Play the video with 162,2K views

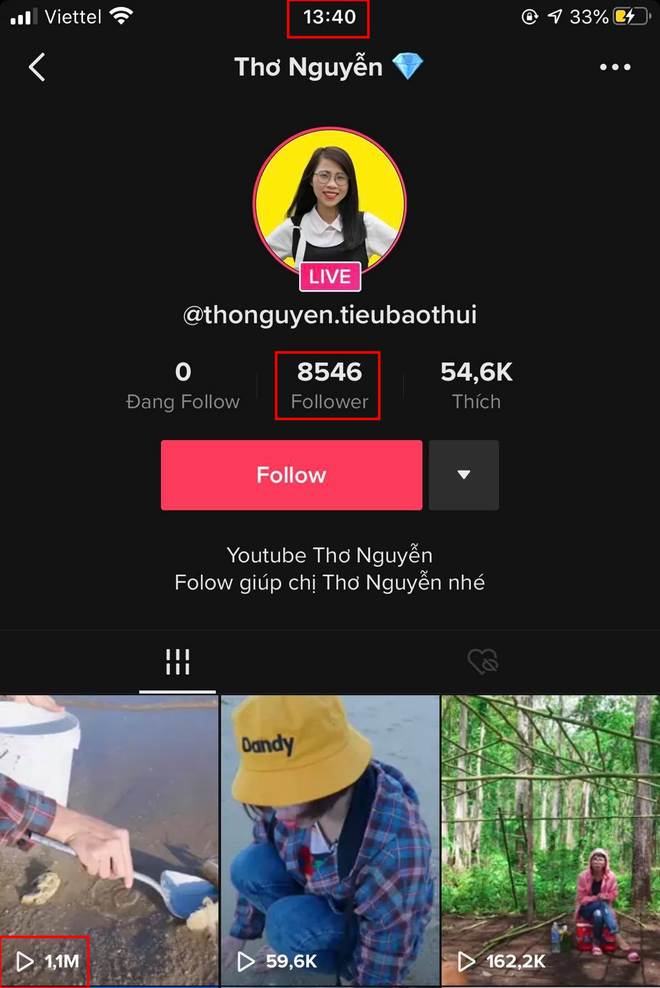(550, 840)
